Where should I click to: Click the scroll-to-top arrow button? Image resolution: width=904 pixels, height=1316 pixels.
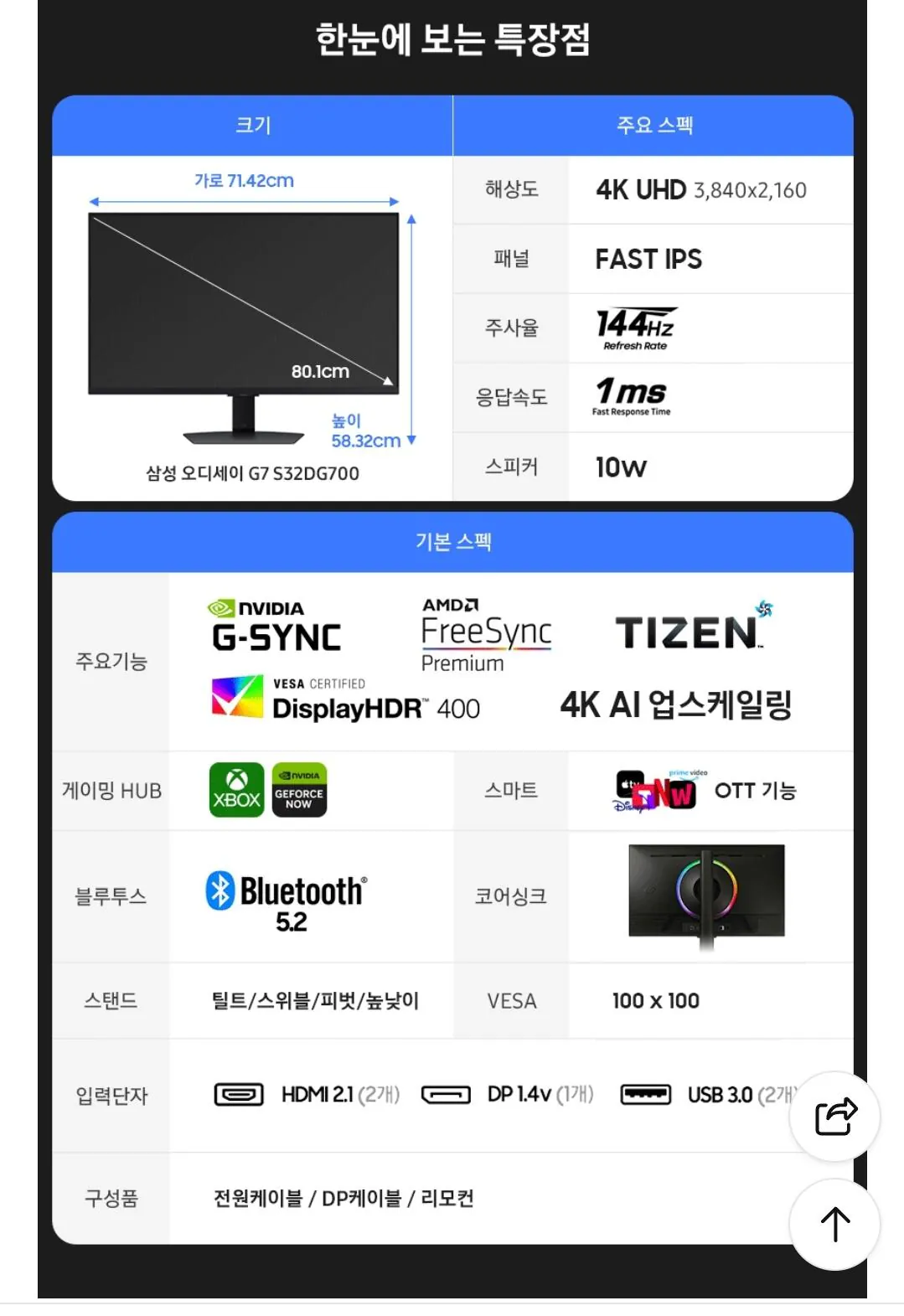(834, 1224)
